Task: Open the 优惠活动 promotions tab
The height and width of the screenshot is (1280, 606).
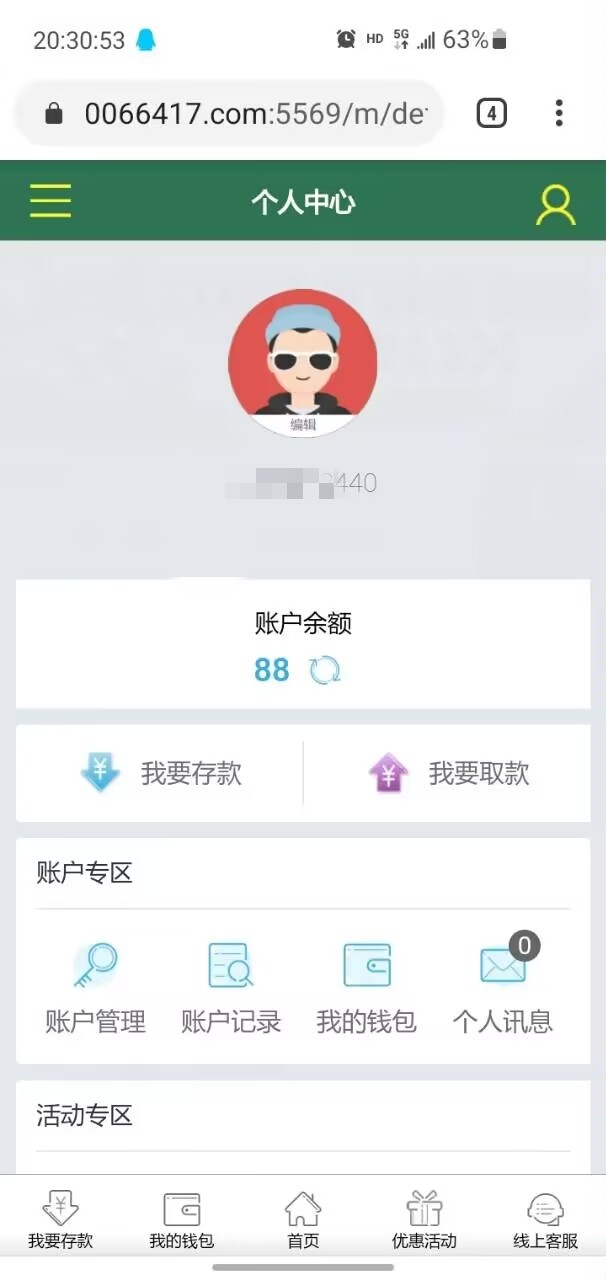Action: [424, 1220]
